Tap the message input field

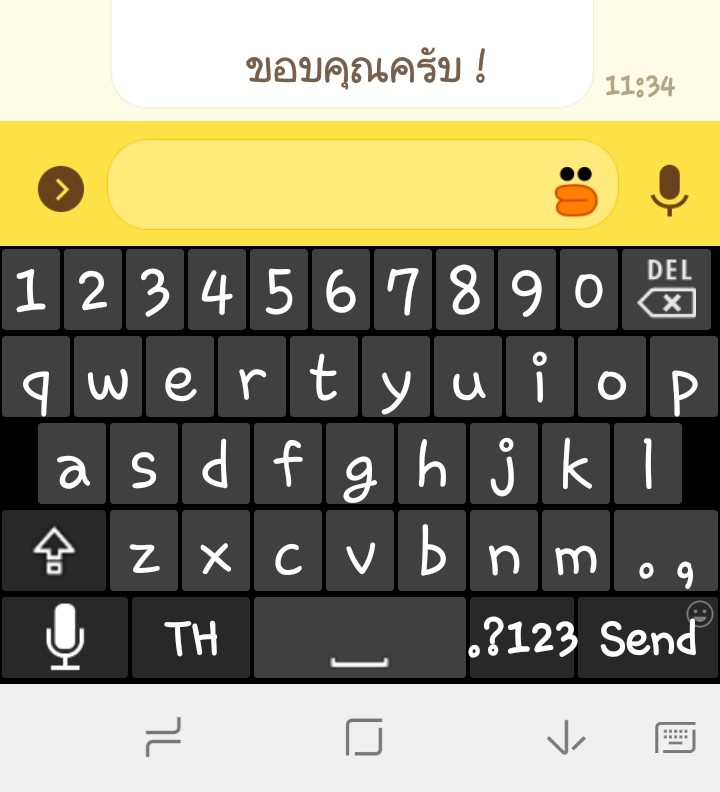330,186
